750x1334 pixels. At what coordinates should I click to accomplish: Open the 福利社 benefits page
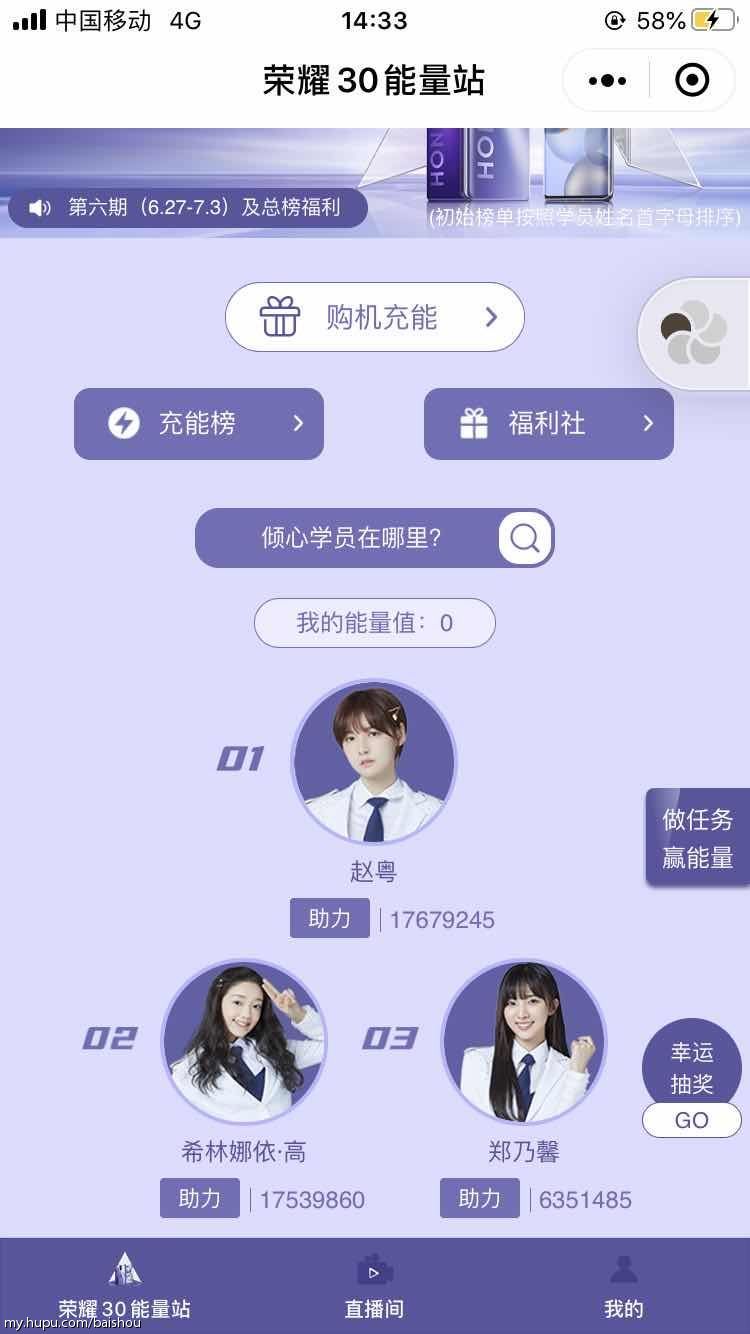click(549, 424)
